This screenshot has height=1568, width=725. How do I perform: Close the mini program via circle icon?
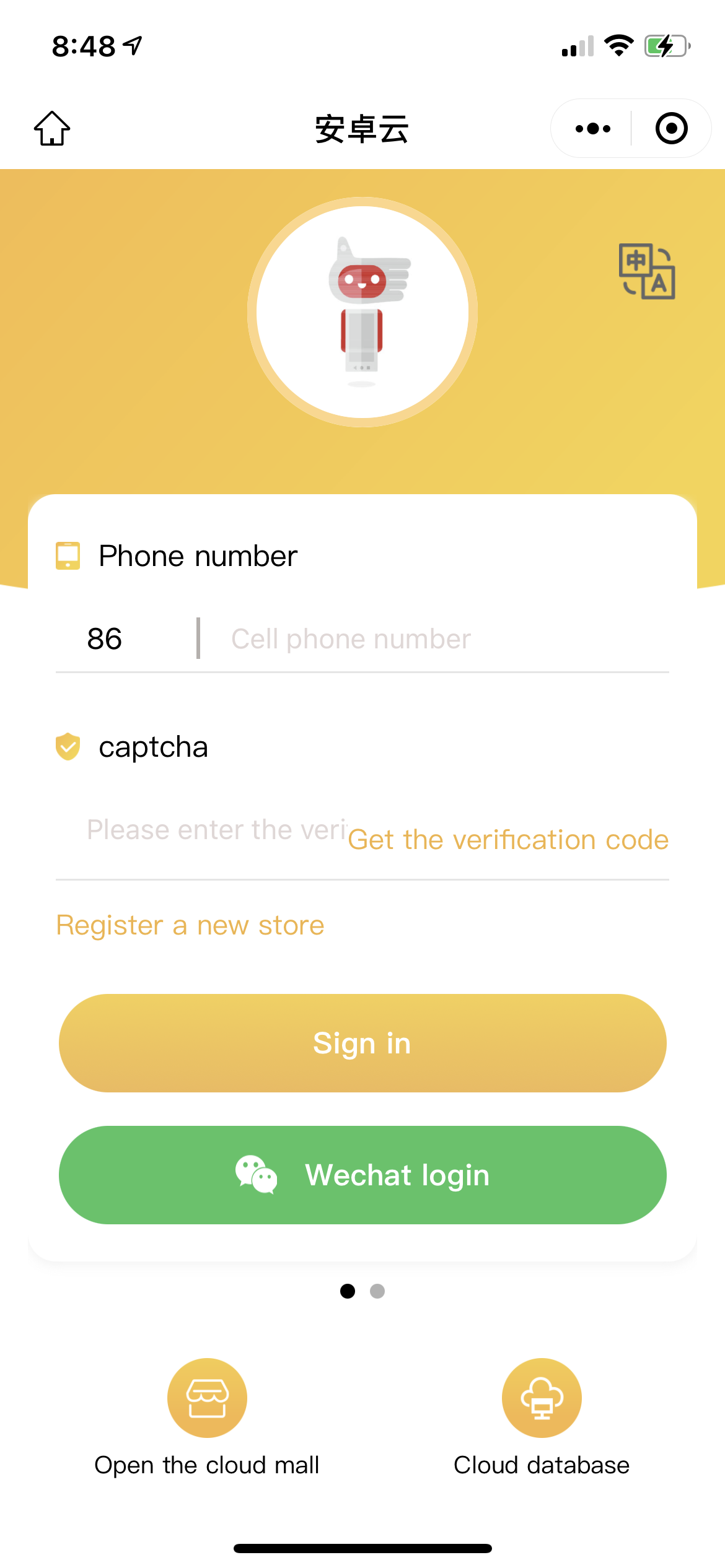pos(672,129)
